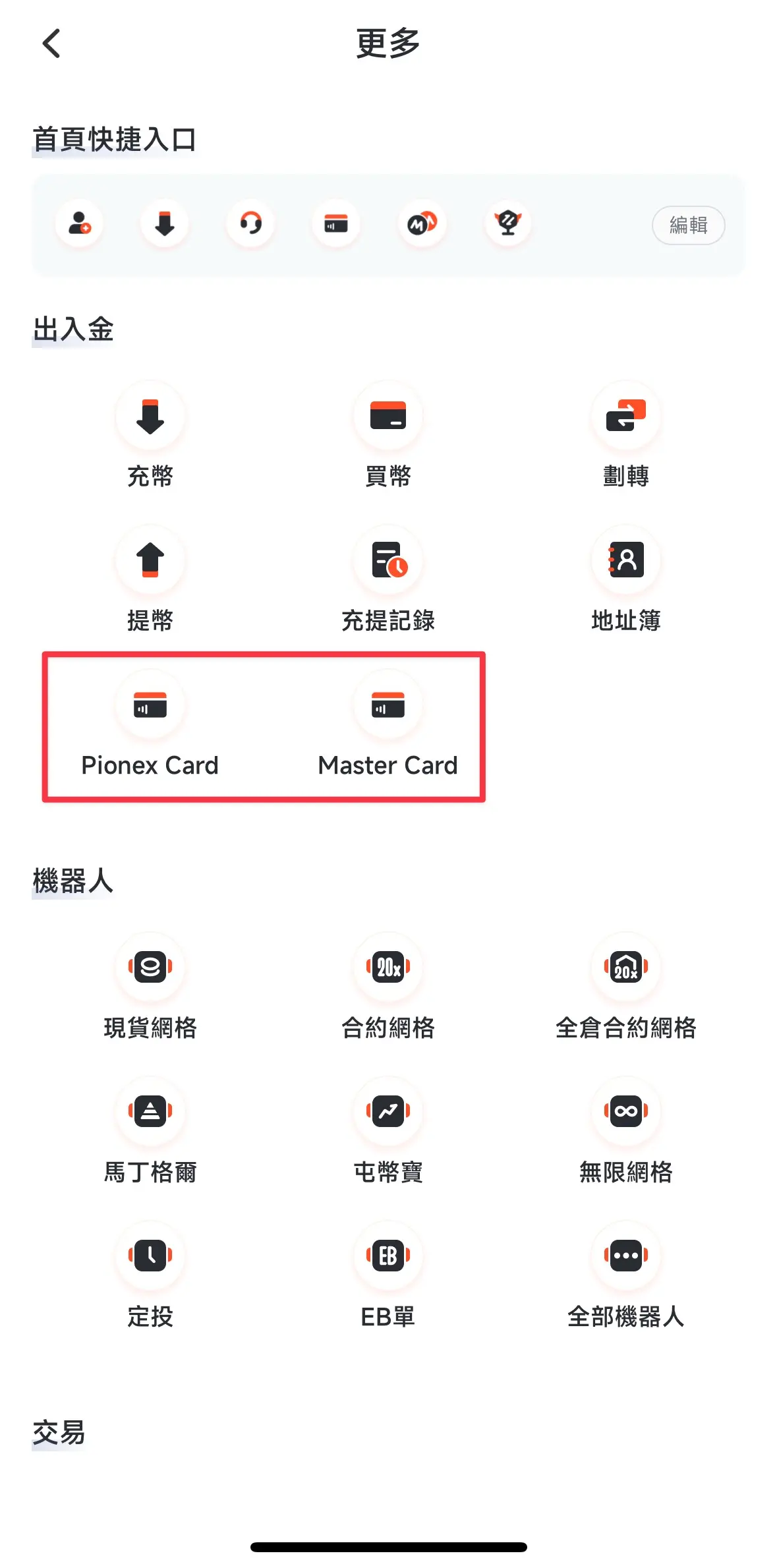Tap the 編輯 button for shortcuts
Image resolution: width=777 pixels, height=1568 pixels.
click(688, 225)
